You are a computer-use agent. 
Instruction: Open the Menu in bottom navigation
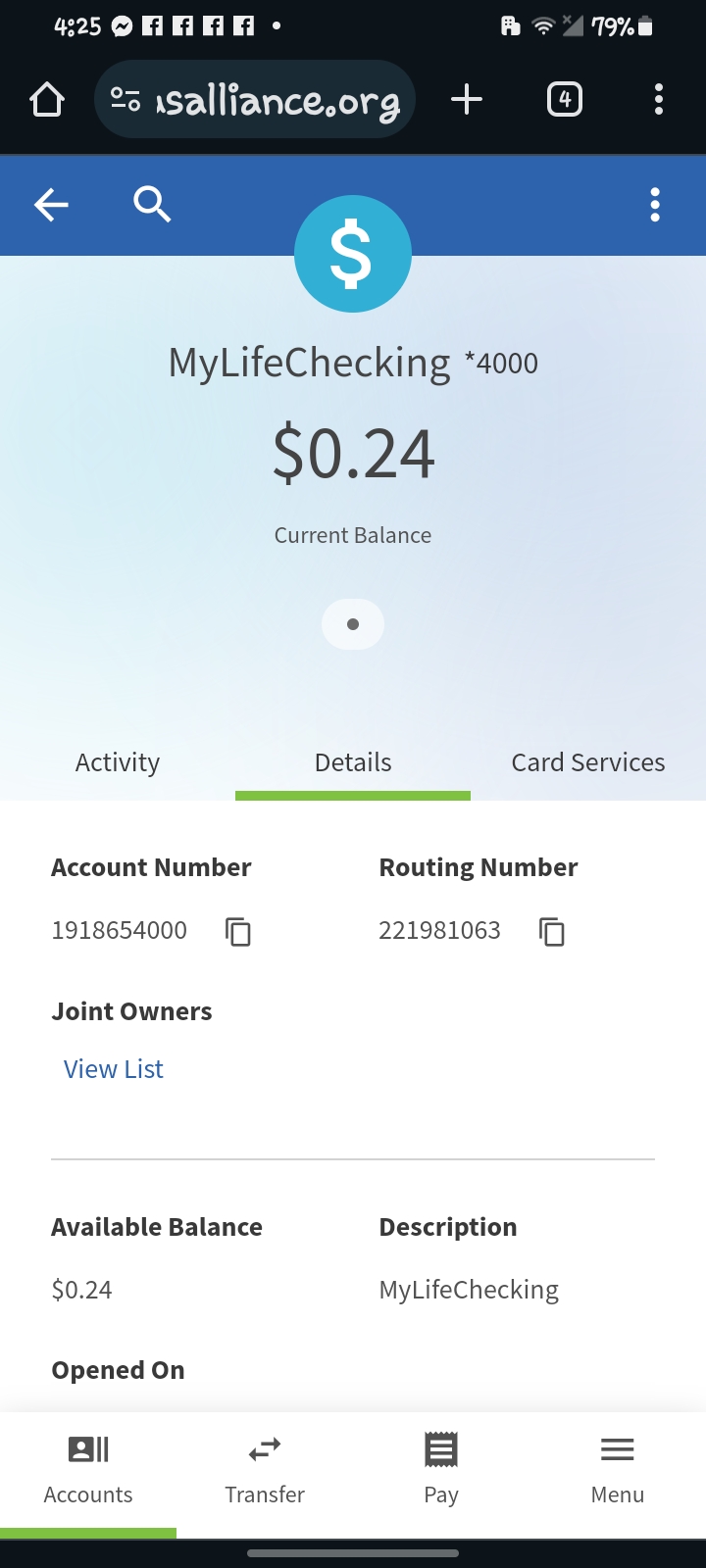click(618, 1470)
